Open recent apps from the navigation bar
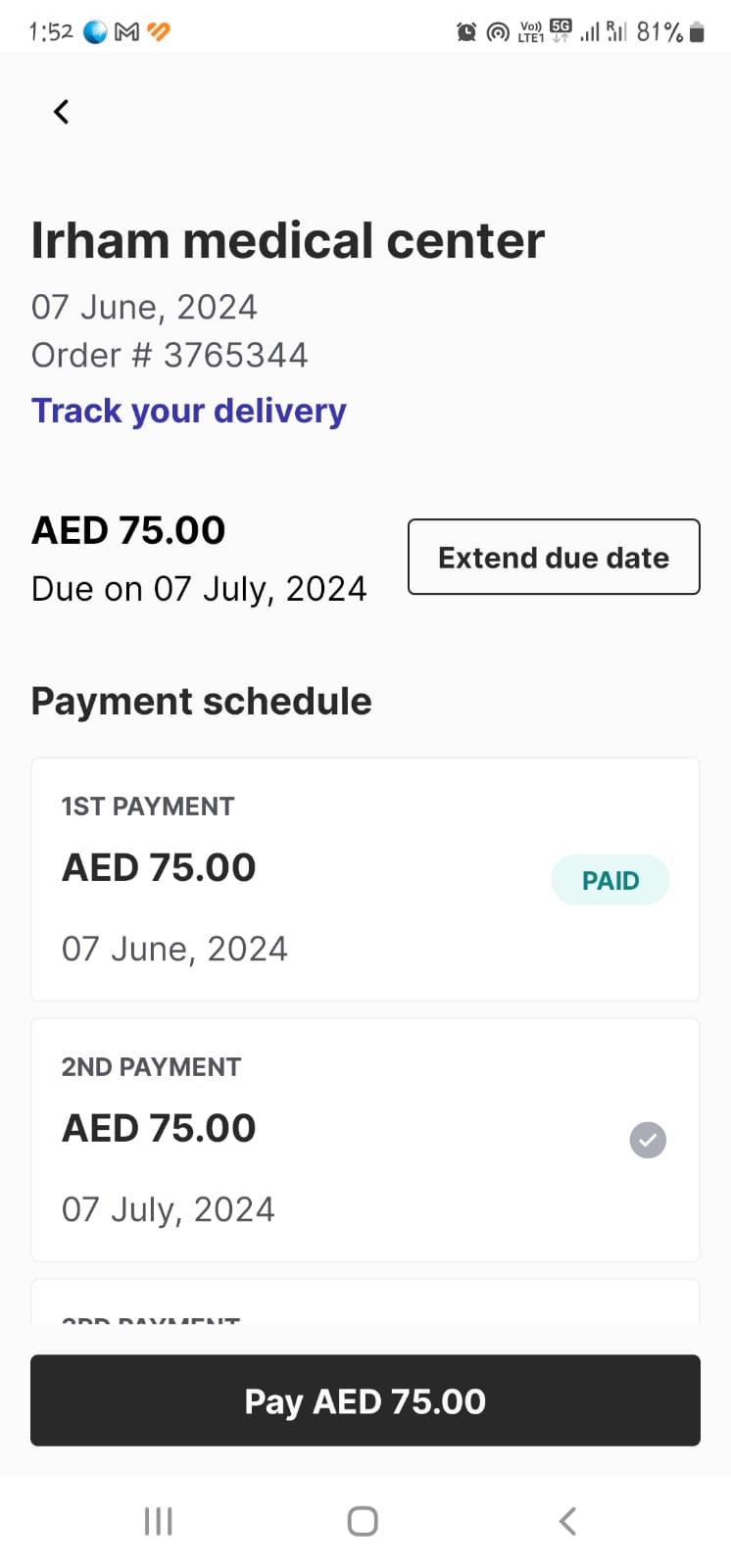Viewport: 731px width, 1568px height. click(x=158, y=1521)
